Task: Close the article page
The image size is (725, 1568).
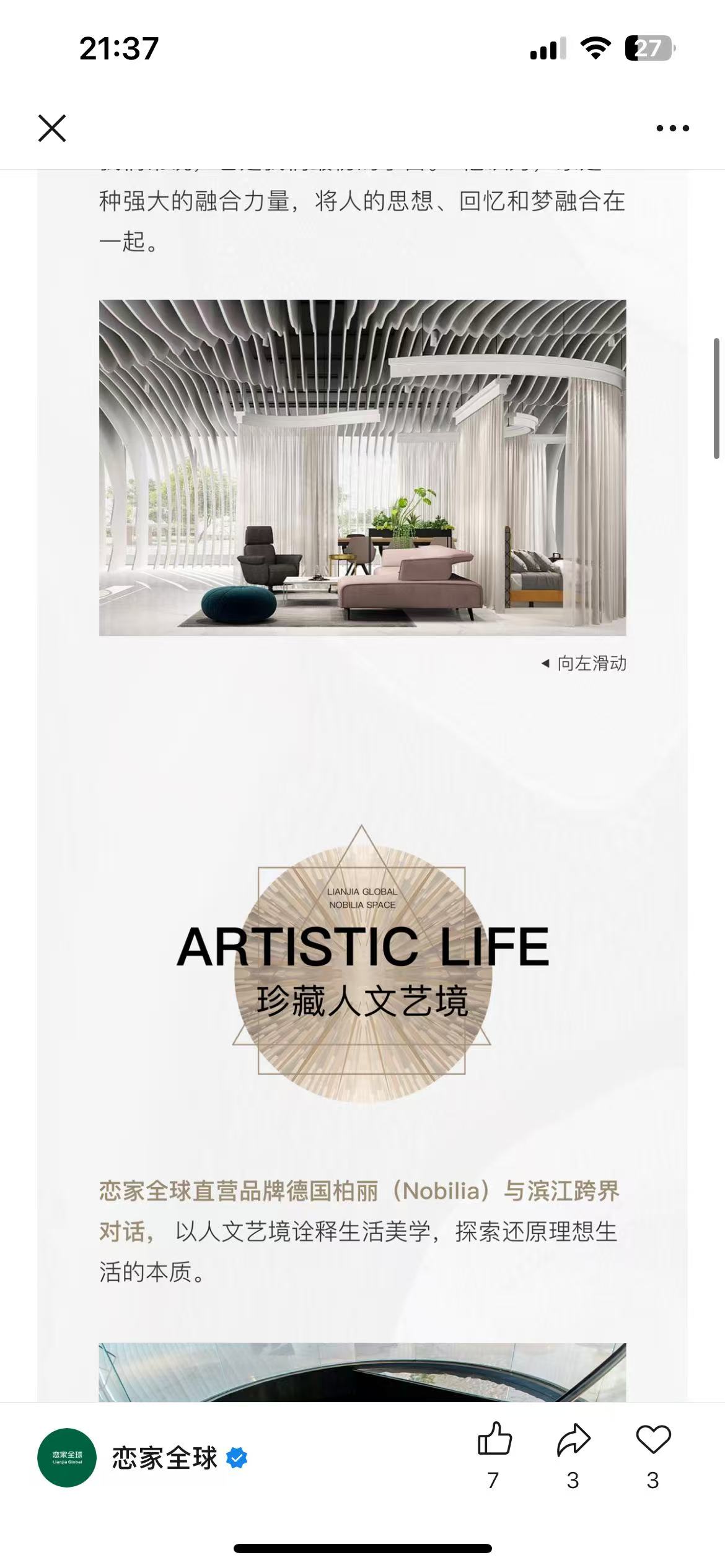Action: pos(52,128)
